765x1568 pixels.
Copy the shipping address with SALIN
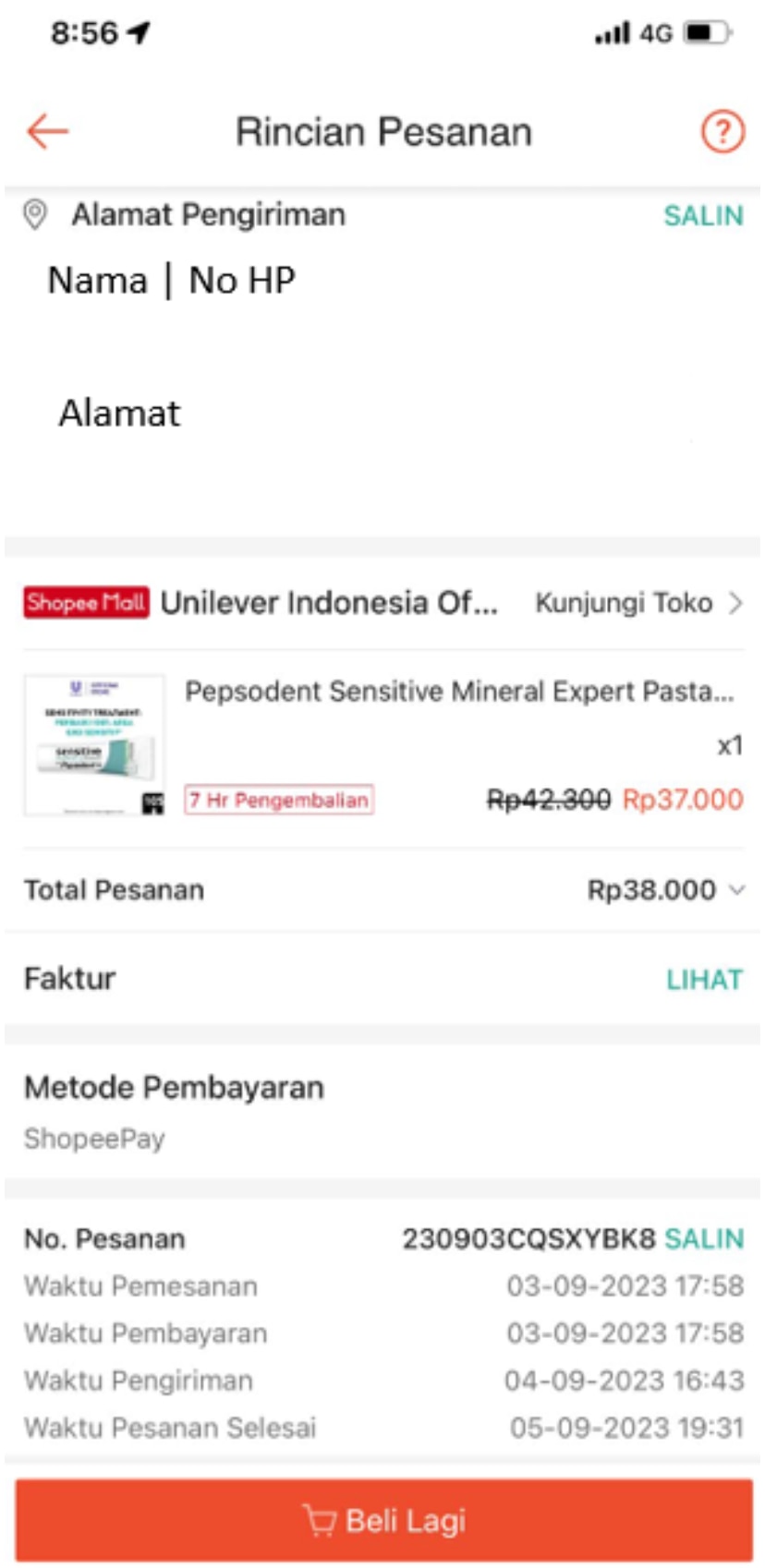[703, 216]
